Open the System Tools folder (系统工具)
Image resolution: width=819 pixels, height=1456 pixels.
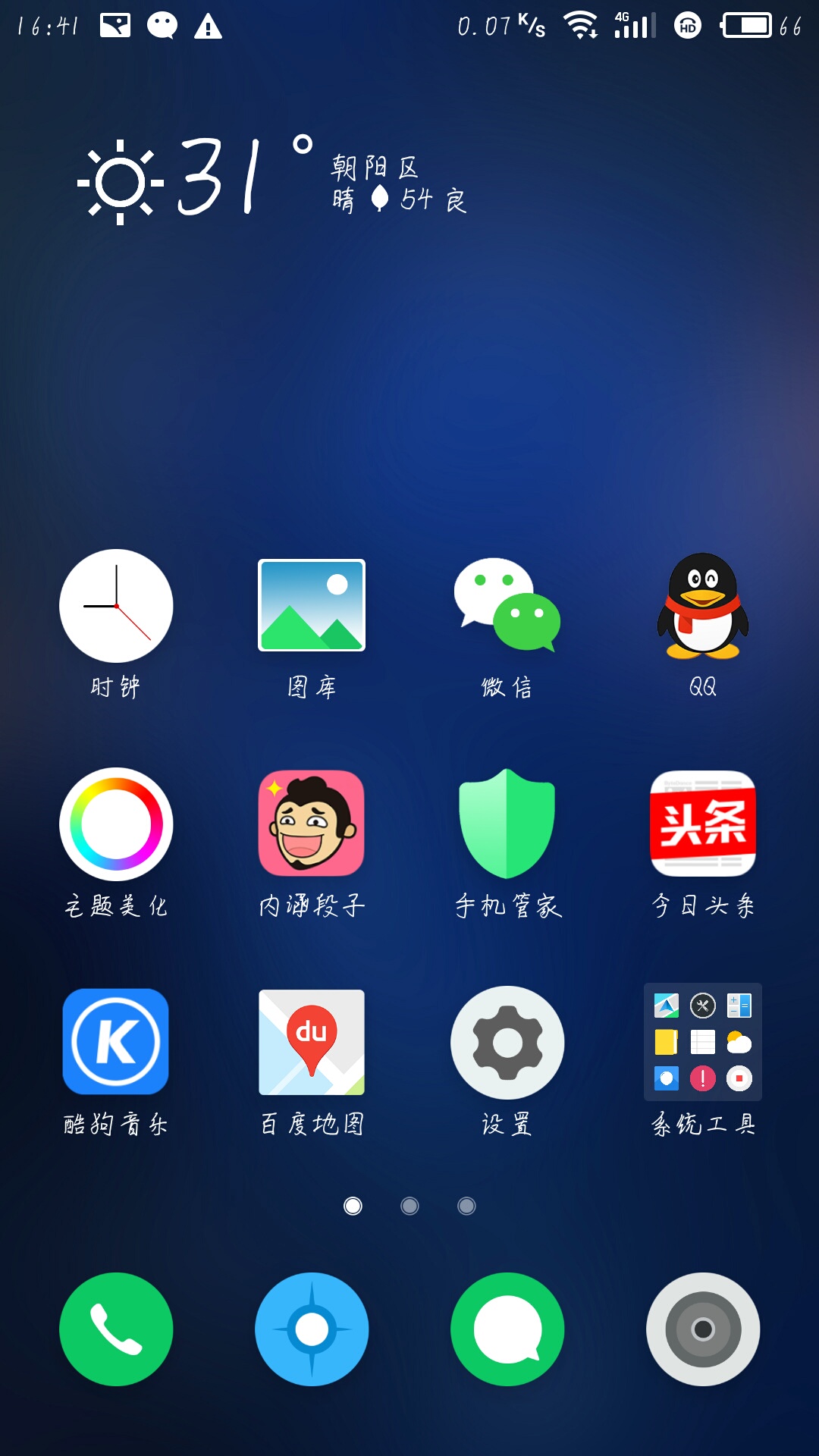pyautogui.click(x=701, y=1041)
